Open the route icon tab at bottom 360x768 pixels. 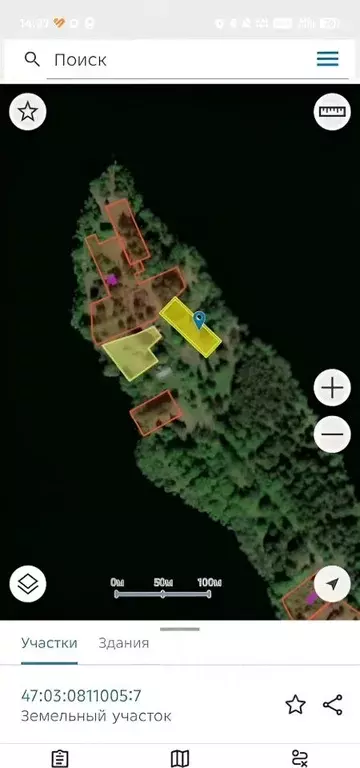pos(299,758)
